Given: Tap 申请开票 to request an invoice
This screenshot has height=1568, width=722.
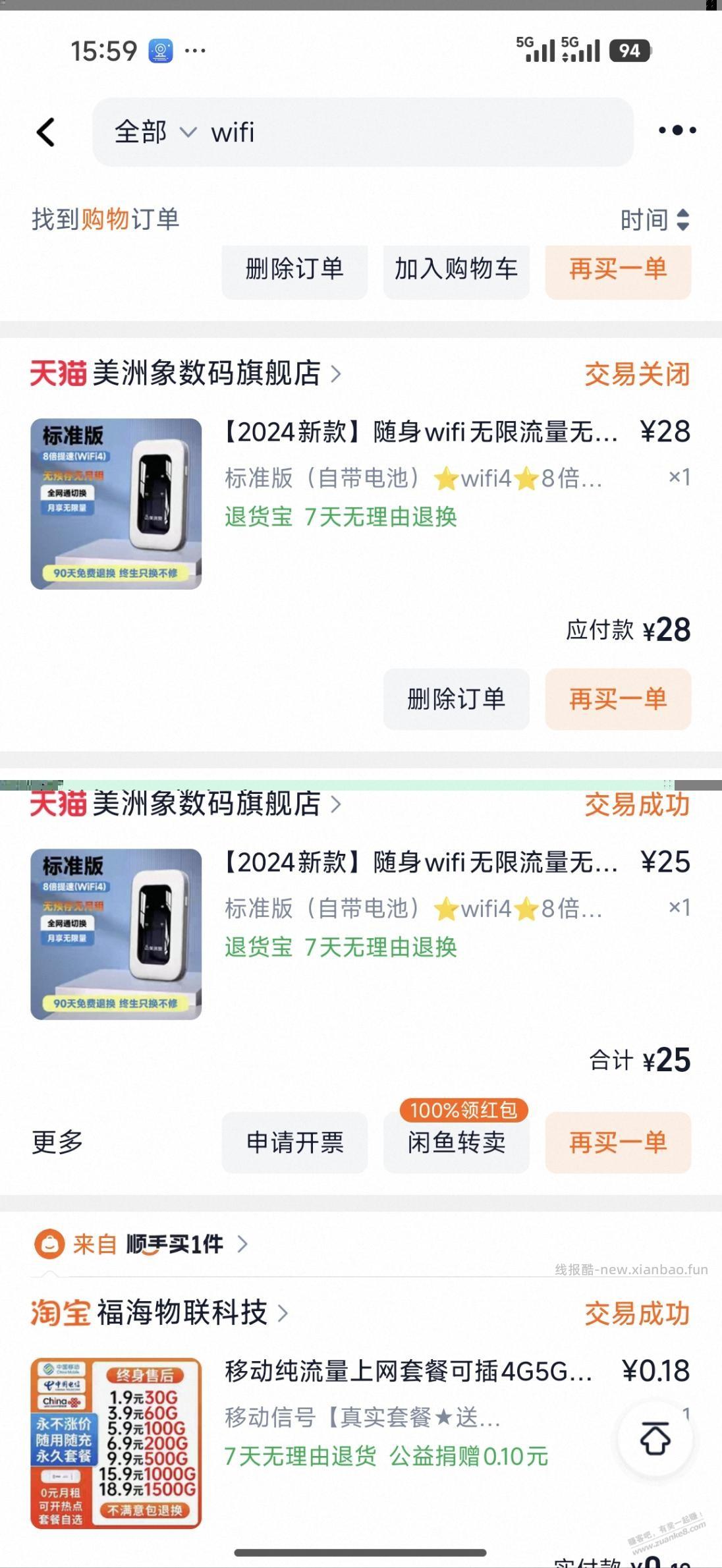Looking at the screenshot, I should (294, 1143).
